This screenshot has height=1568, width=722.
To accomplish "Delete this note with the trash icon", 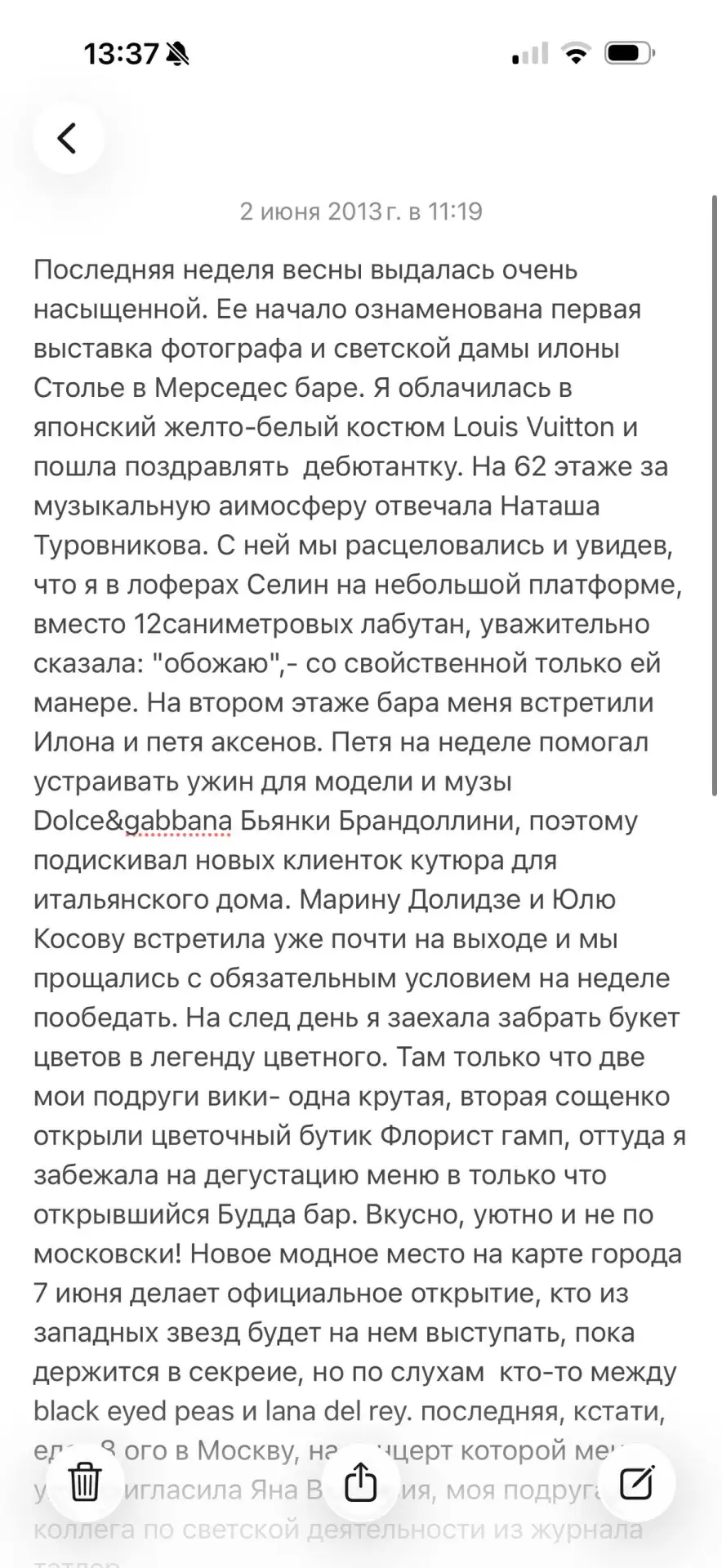I will pos(84,1481).
